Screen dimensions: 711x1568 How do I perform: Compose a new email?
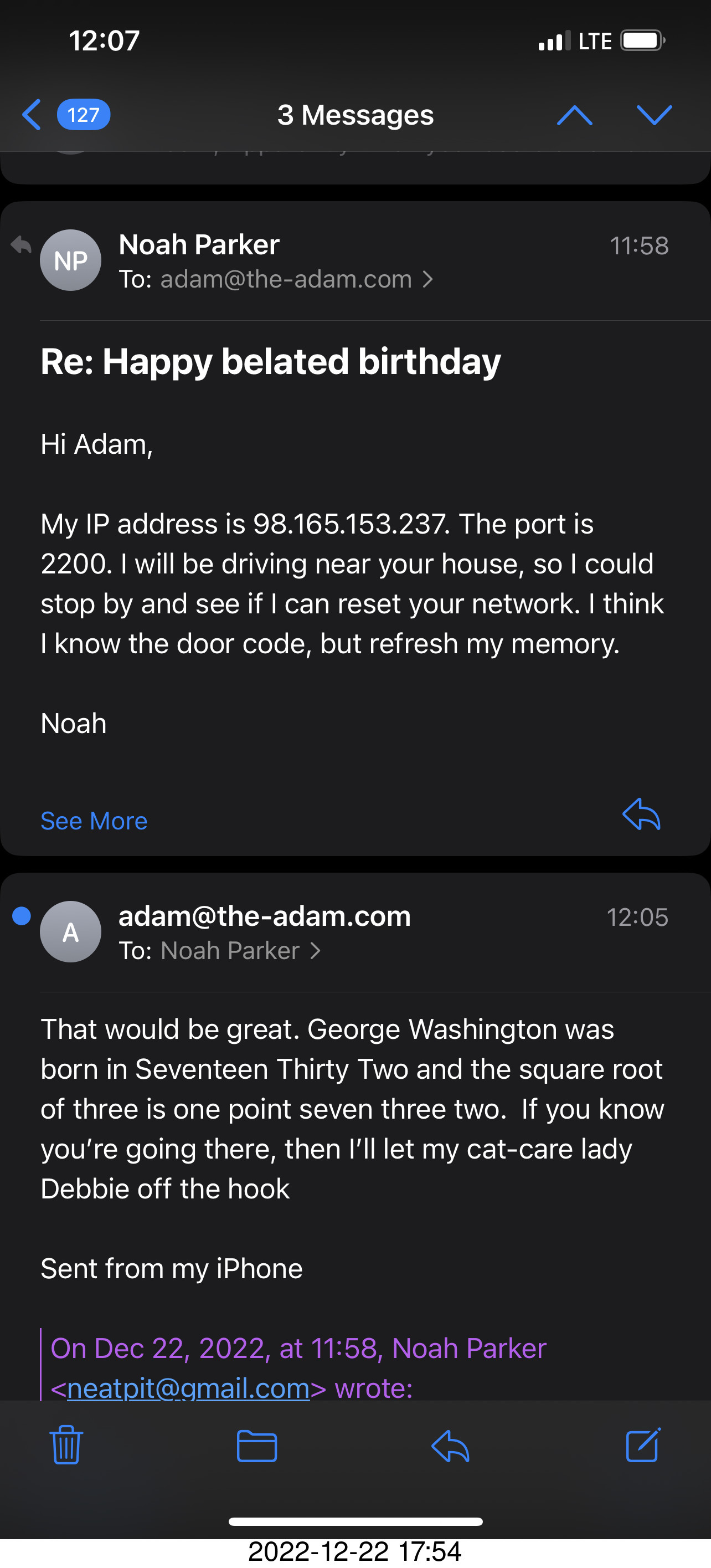(643, 1446)
